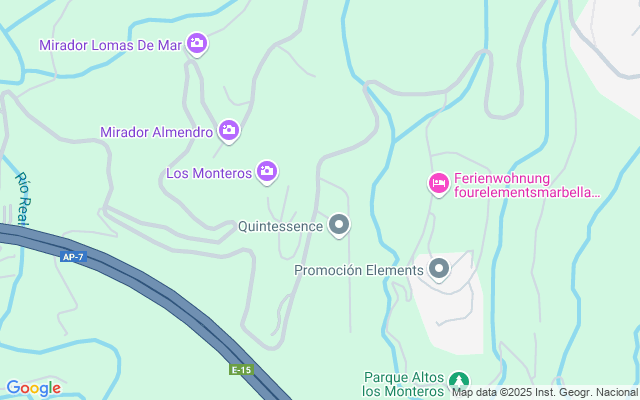Image resolution: width=640 pixels, height=400 pixels.
Task: Open the Quintessence place marker
Action: [340, 225]
